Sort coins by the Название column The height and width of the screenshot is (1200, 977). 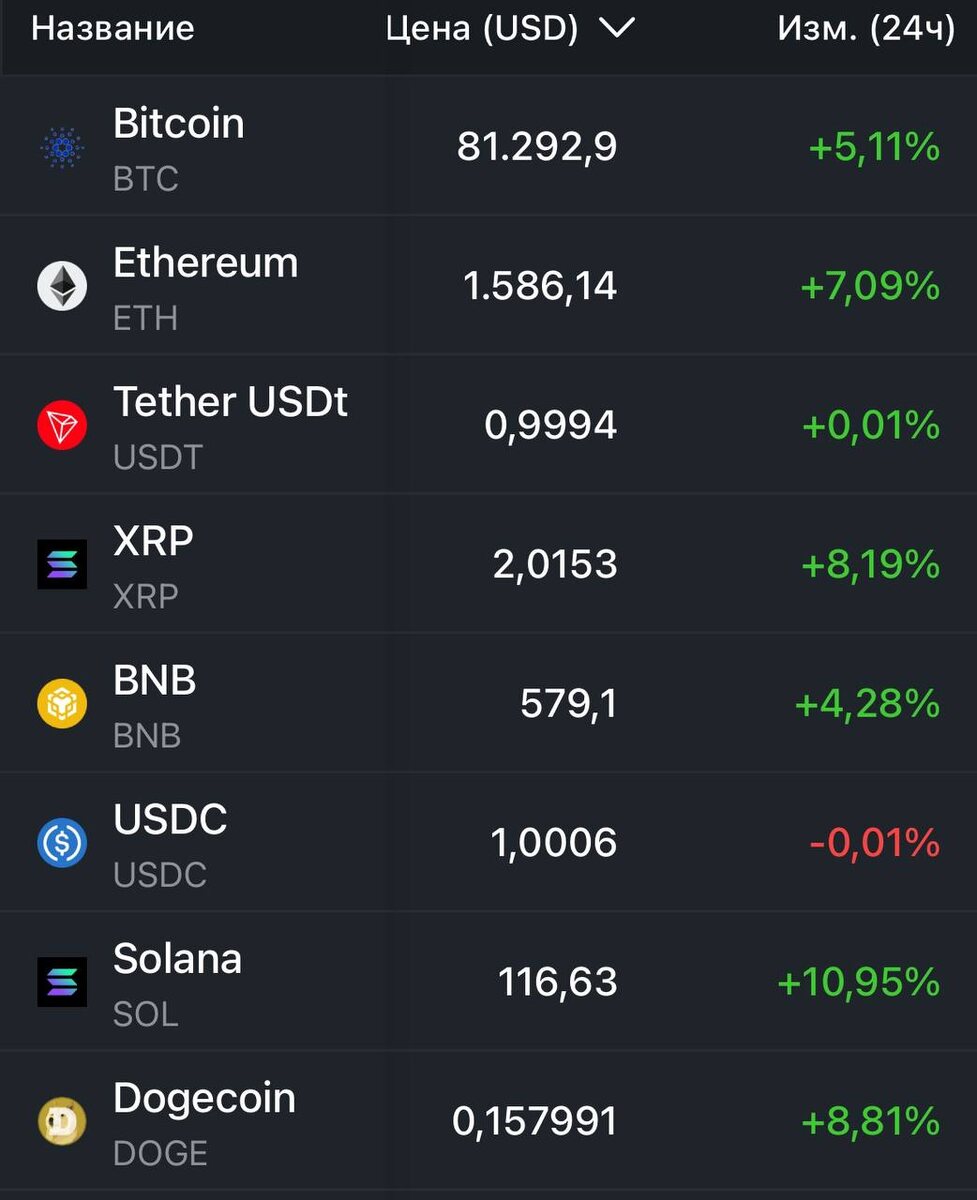point(112,29)
